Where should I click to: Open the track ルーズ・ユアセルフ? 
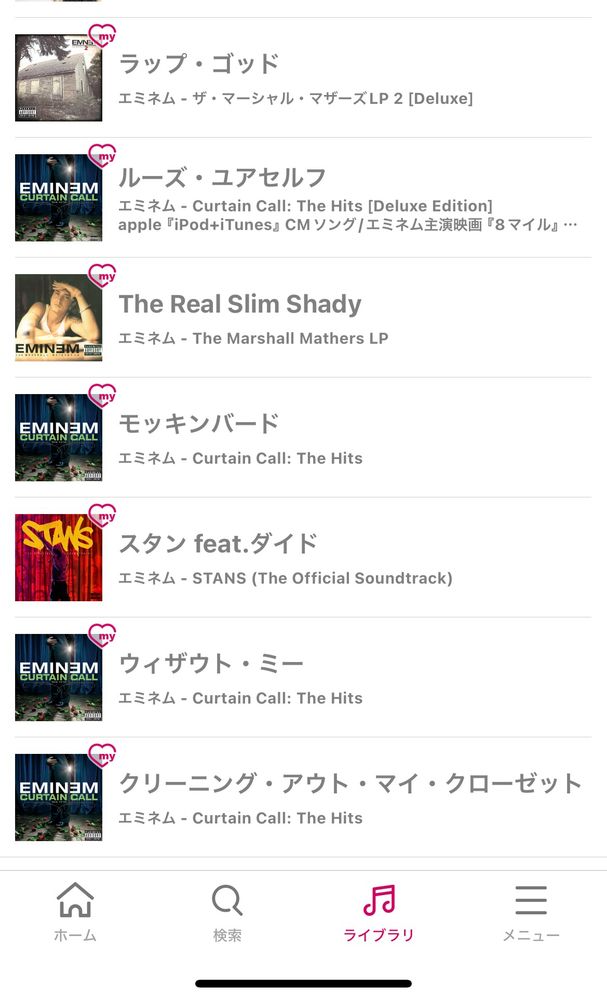click(x=304, y=198)
